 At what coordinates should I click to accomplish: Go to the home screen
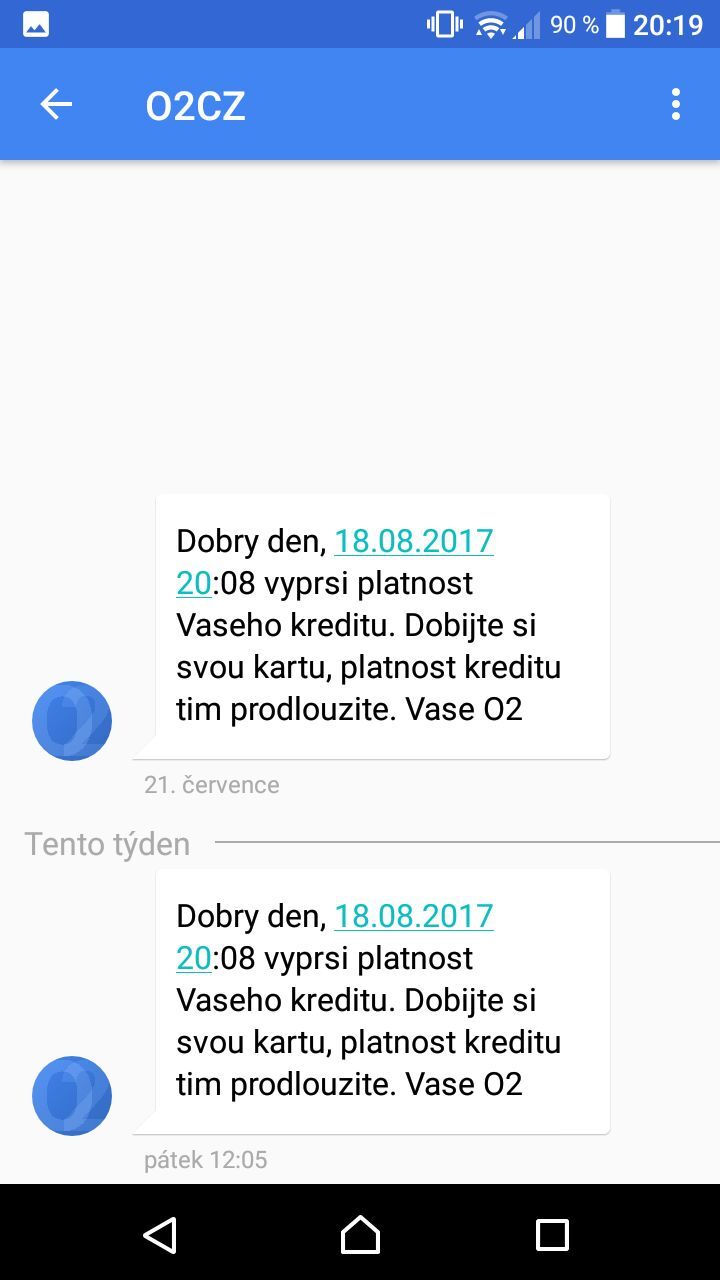(360, 1235)
